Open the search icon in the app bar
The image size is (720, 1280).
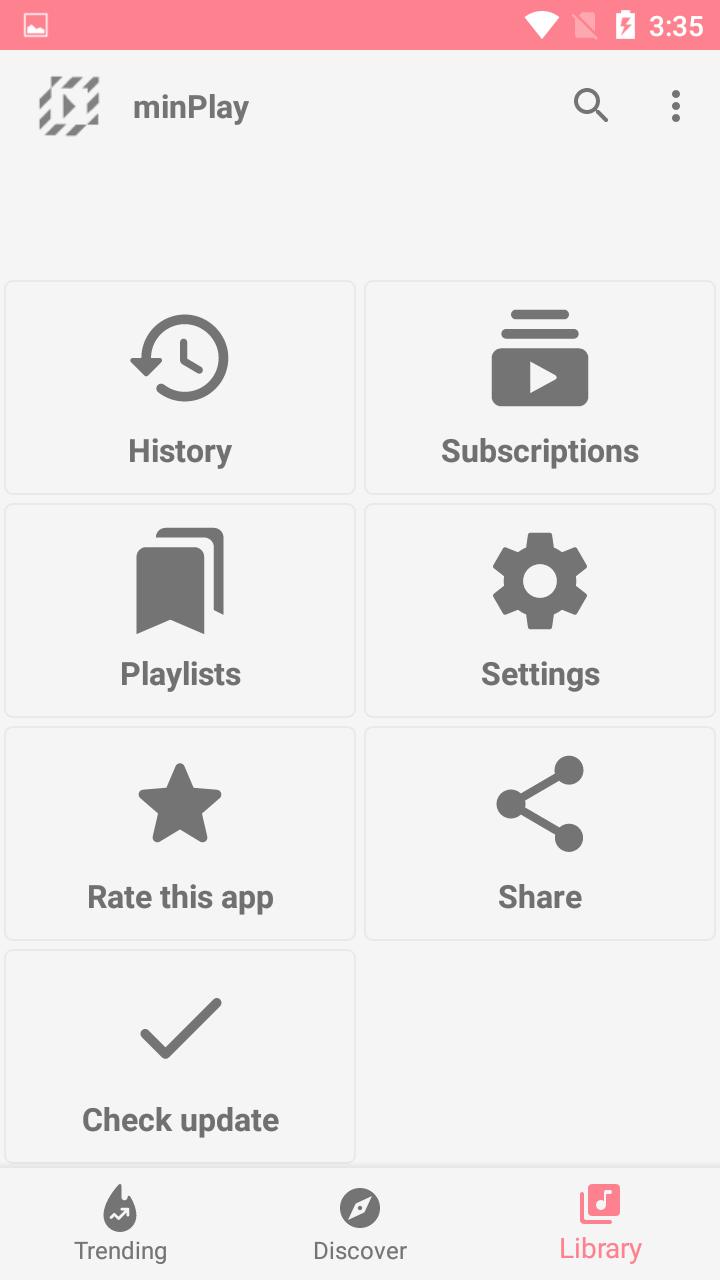591,106
